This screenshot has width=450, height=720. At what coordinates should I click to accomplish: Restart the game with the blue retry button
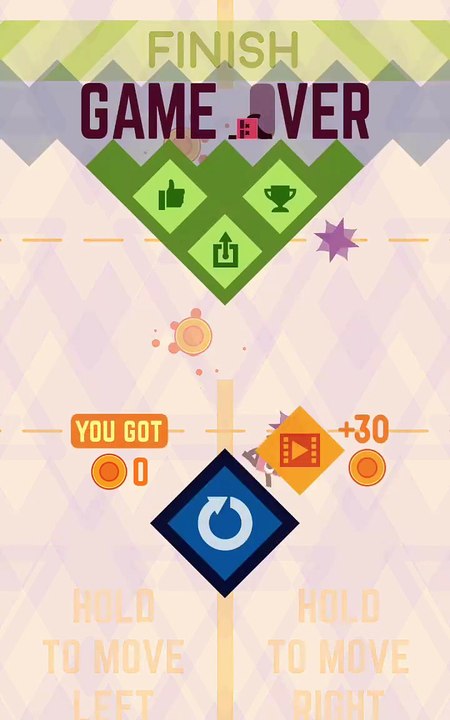(225, 523)
